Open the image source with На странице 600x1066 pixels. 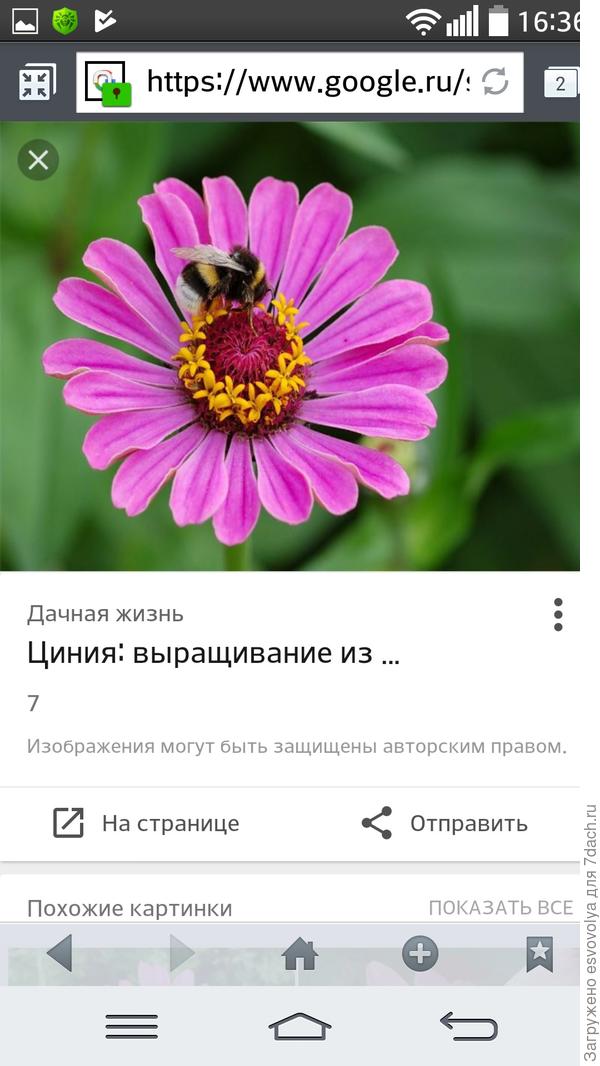tap(146, 824)
